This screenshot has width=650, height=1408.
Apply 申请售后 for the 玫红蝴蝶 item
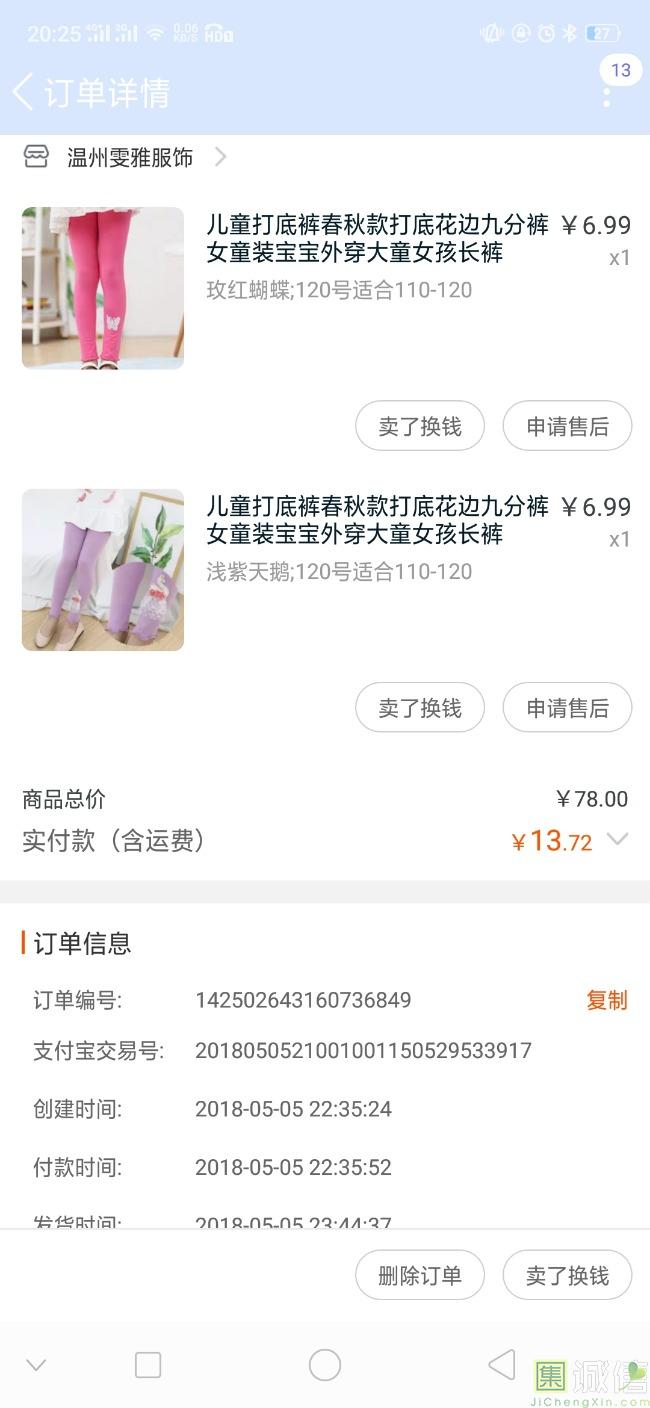pos(567,427)
